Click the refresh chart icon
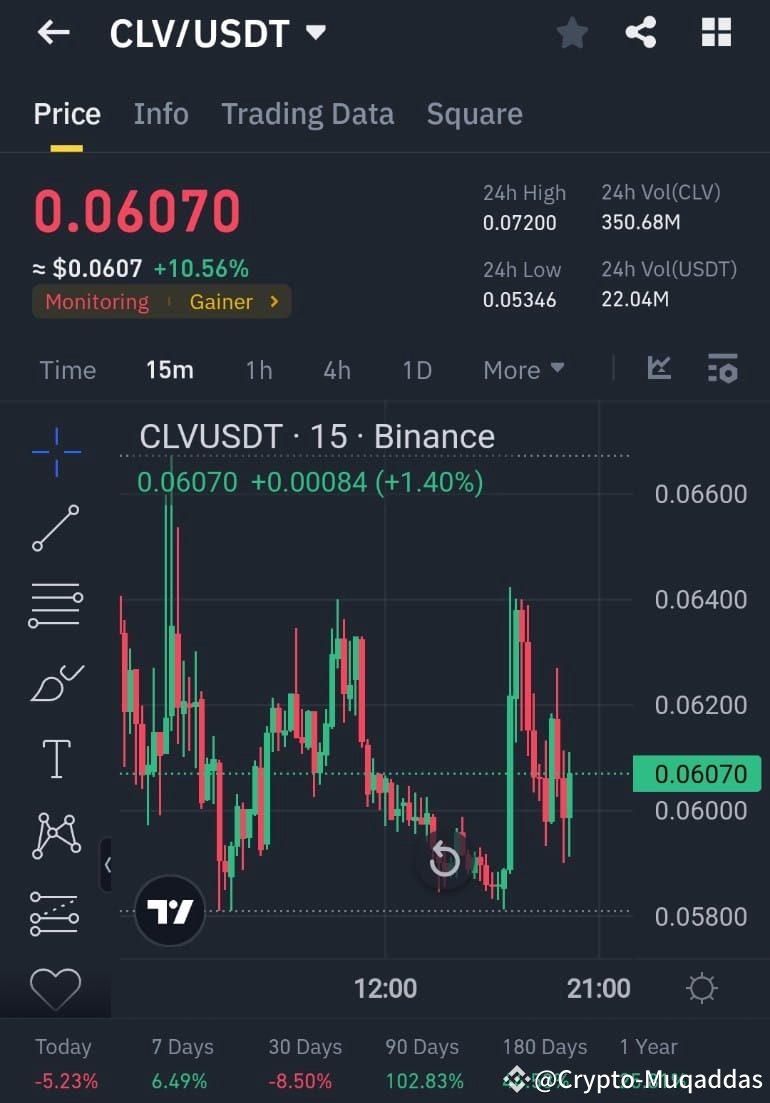The width and height of the screenshot is (770, 1103). 444,858
